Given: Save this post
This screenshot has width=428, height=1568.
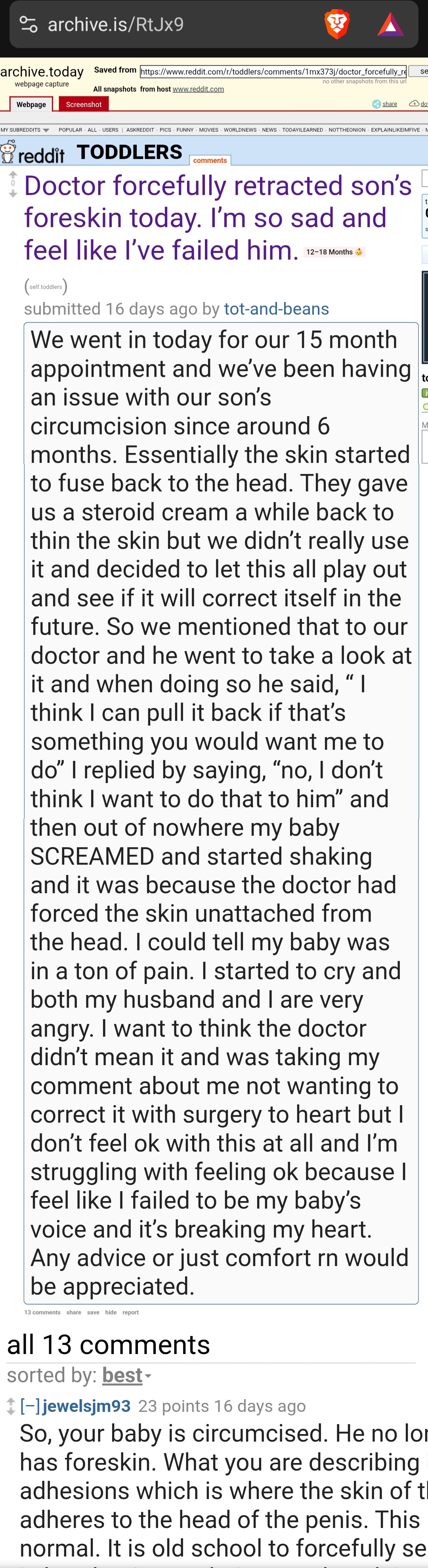Looking at the screenshot, I should [x=93, y=1312].
